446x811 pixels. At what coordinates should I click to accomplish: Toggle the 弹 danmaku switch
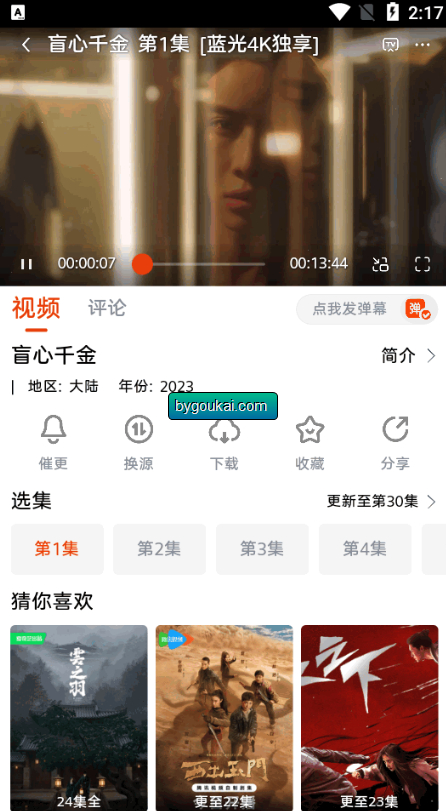418,309
